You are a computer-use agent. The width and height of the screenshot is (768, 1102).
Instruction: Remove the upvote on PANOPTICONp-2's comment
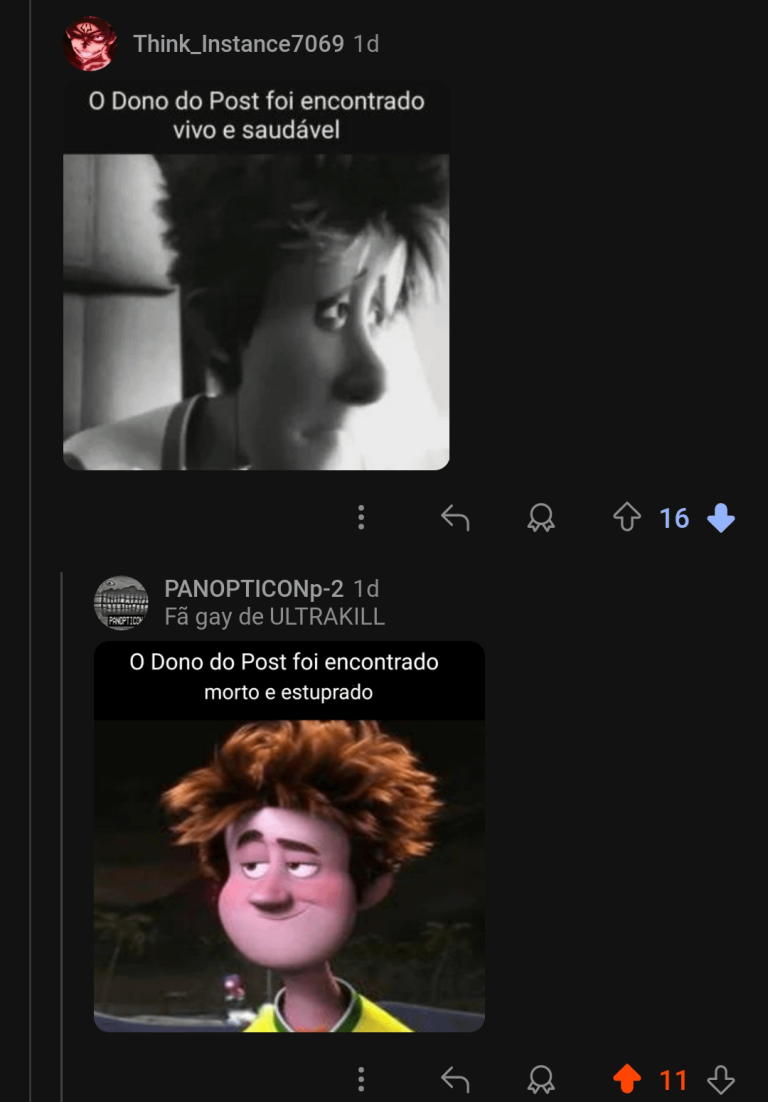[x=627, y=1079]
